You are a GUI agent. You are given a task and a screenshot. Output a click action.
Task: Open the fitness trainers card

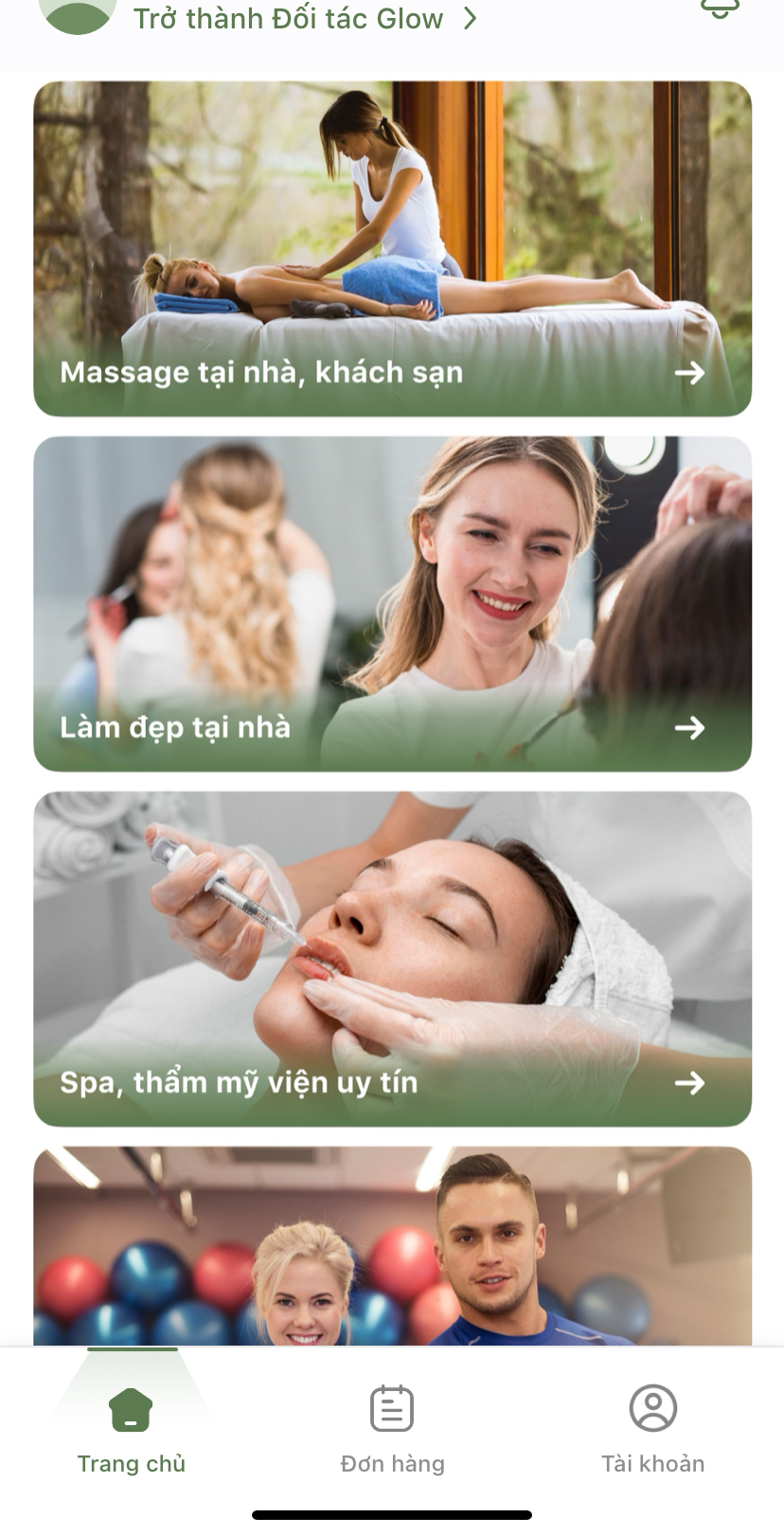(x=392, y=1245)
